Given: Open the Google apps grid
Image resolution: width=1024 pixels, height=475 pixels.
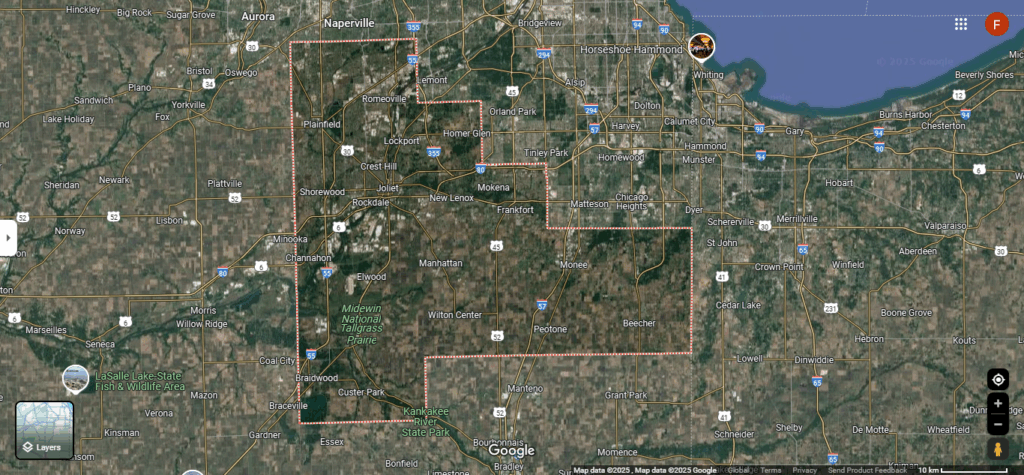Looking at the screenshot, I should pyautogui.click(x=960, y=24).
